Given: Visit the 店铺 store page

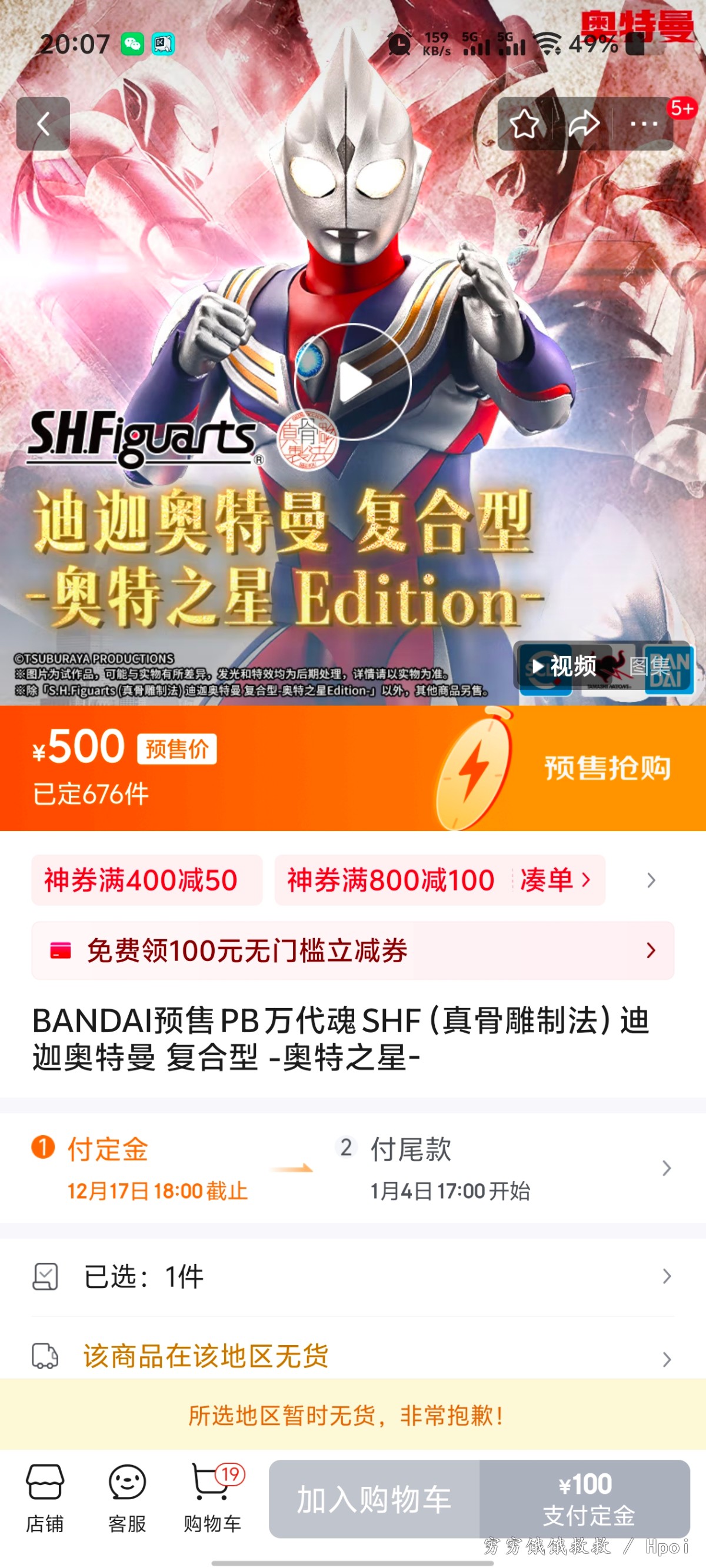Looking at the screenshot, I should [x=45, y=1498].
